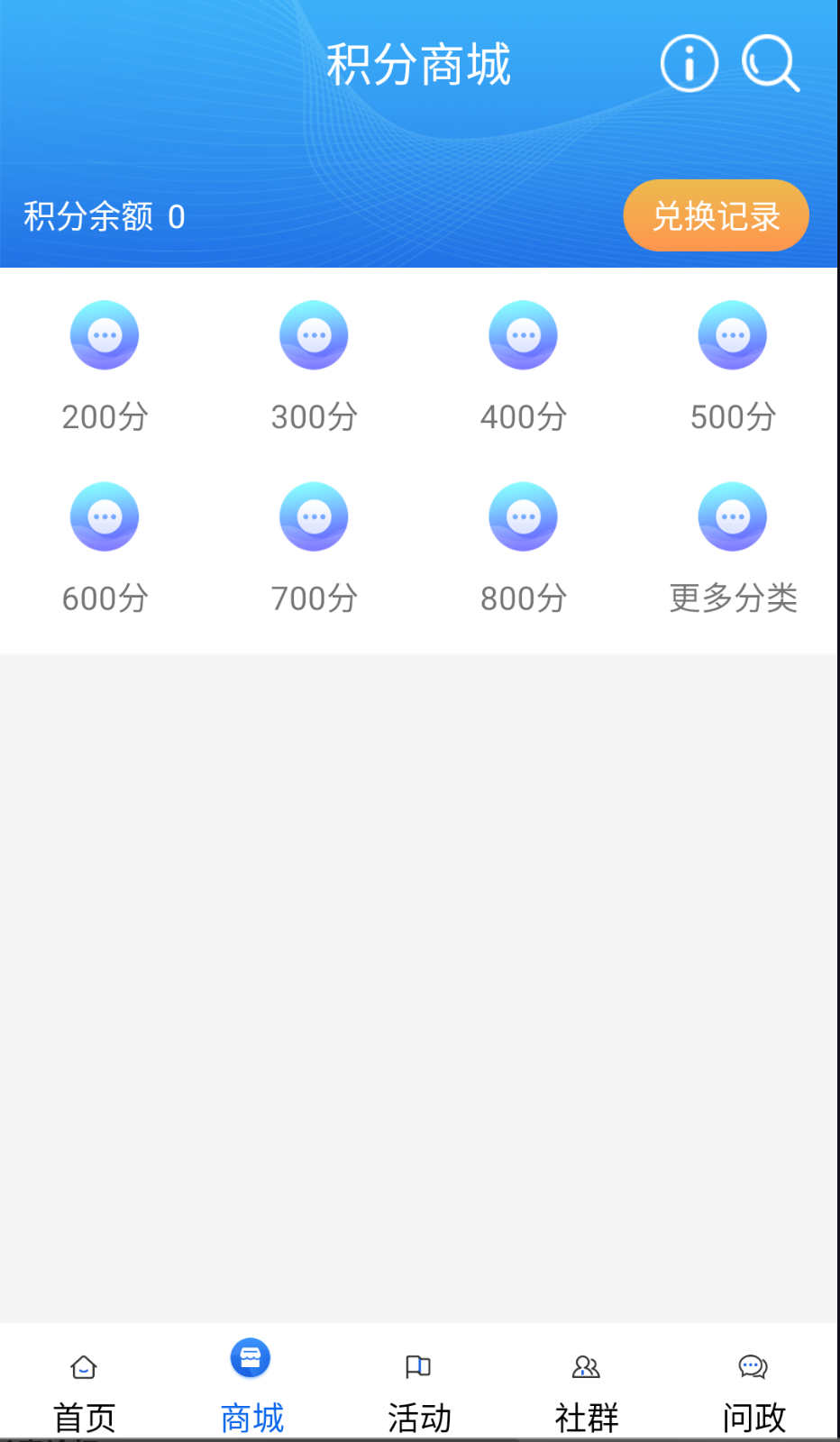840x1442 pixels.
Task: Switch to the 商城 tab
Action: click(251, 1379)
